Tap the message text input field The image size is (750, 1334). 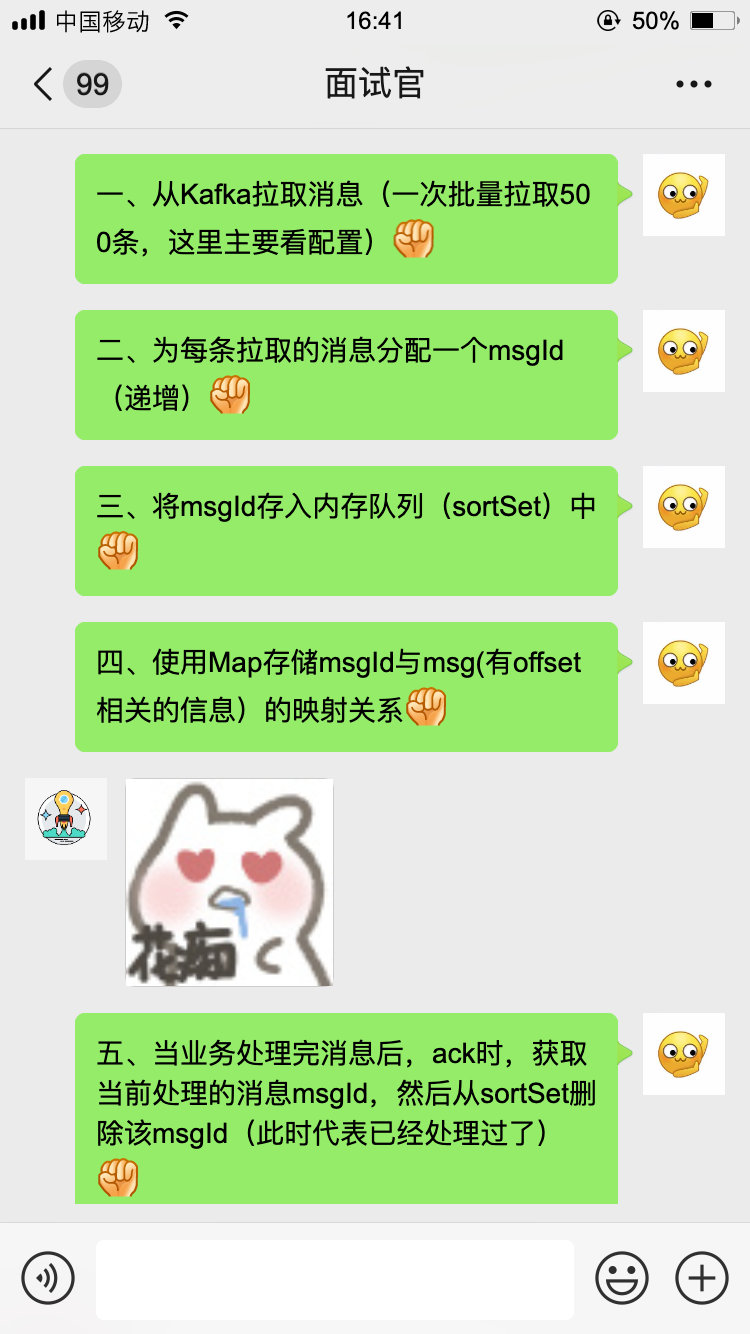(x=334, y=1279)
